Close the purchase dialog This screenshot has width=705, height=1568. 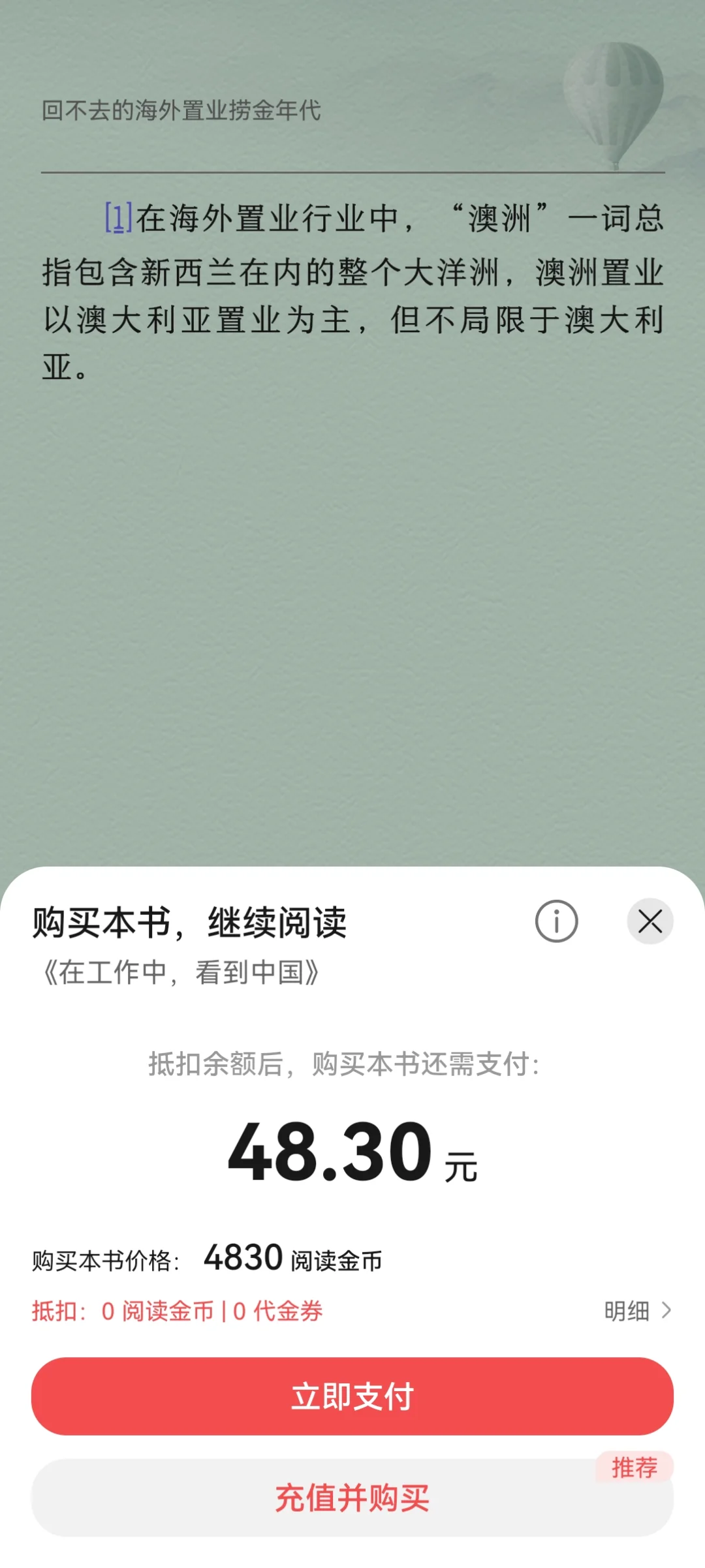pos(650,921)
